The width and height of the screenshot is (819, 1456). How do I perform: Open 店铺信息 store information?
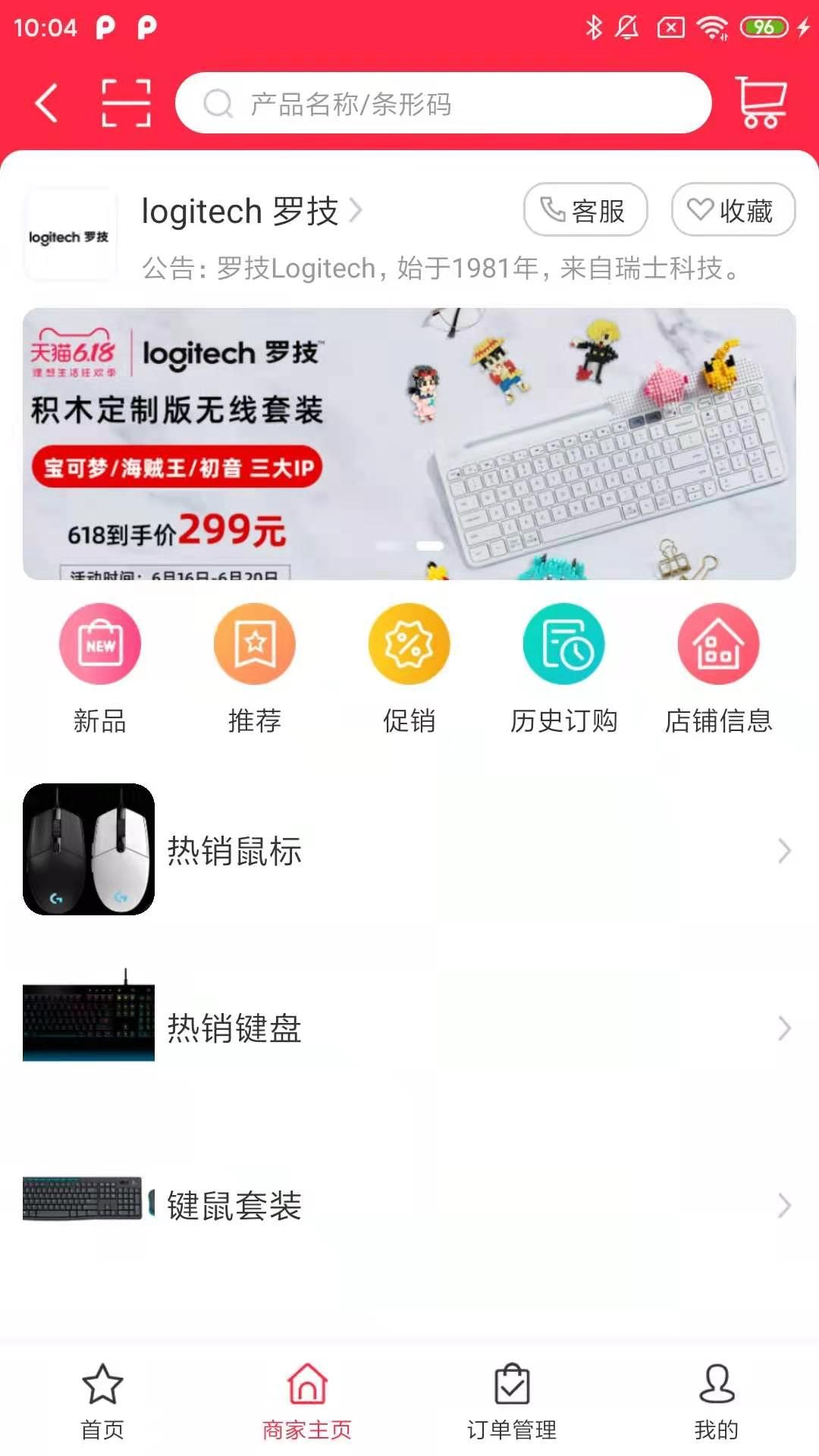point(719,643)
